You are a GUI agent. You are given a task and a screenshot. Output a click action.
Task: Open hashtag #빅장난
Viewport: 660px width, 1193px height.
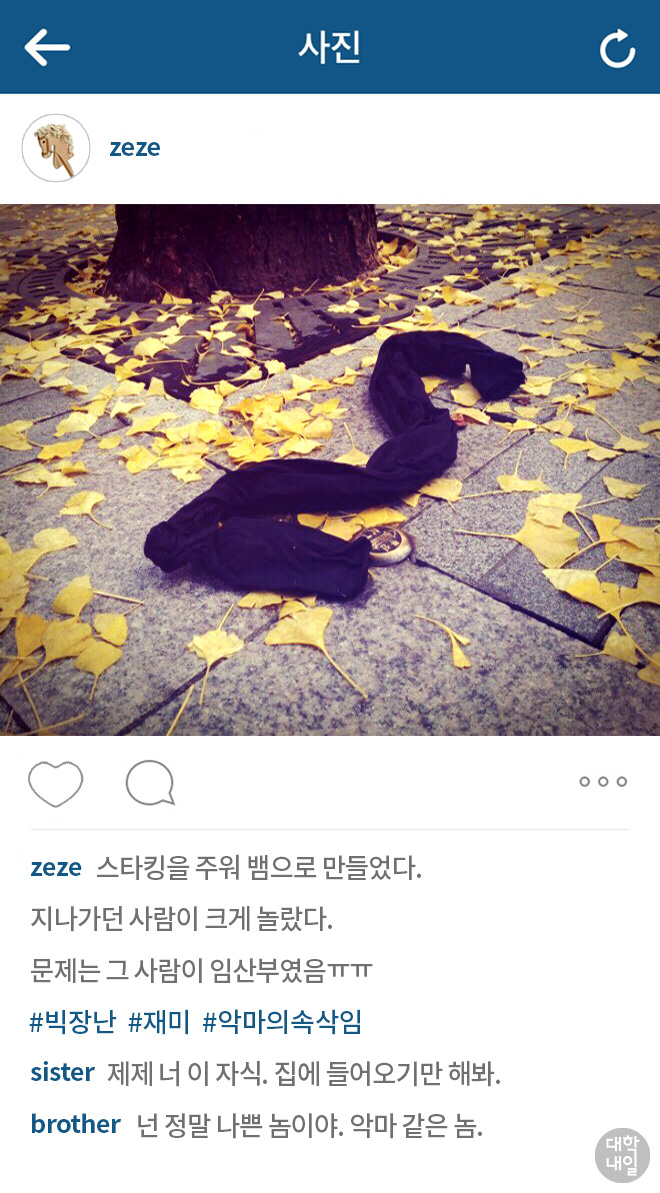point(72,1022)
